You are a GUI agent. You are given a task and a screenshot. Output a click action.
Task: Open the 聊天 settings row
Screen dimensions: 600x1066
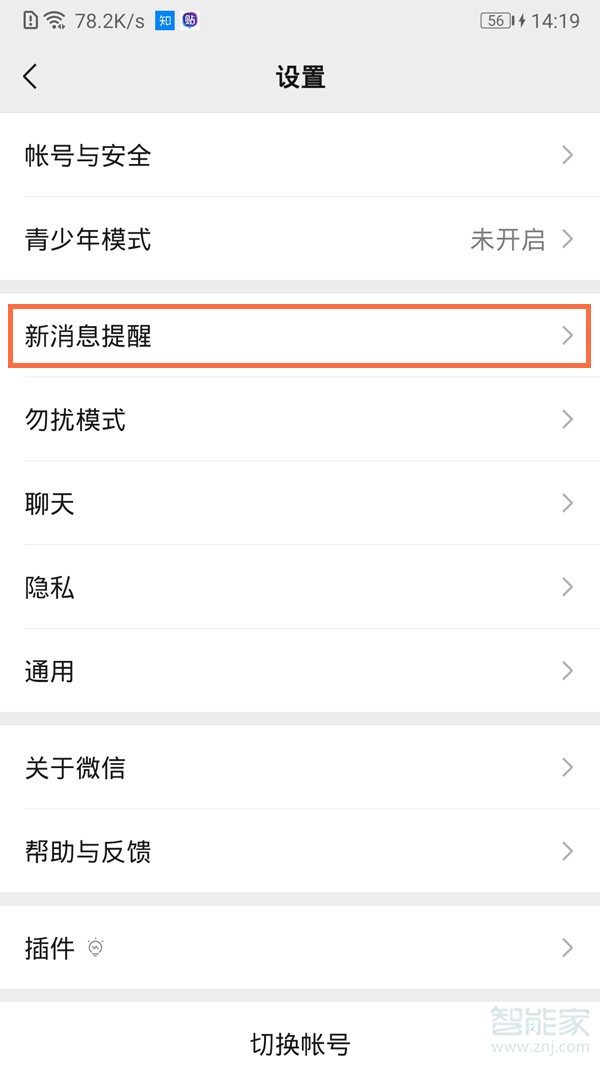[x=300, y=503]
